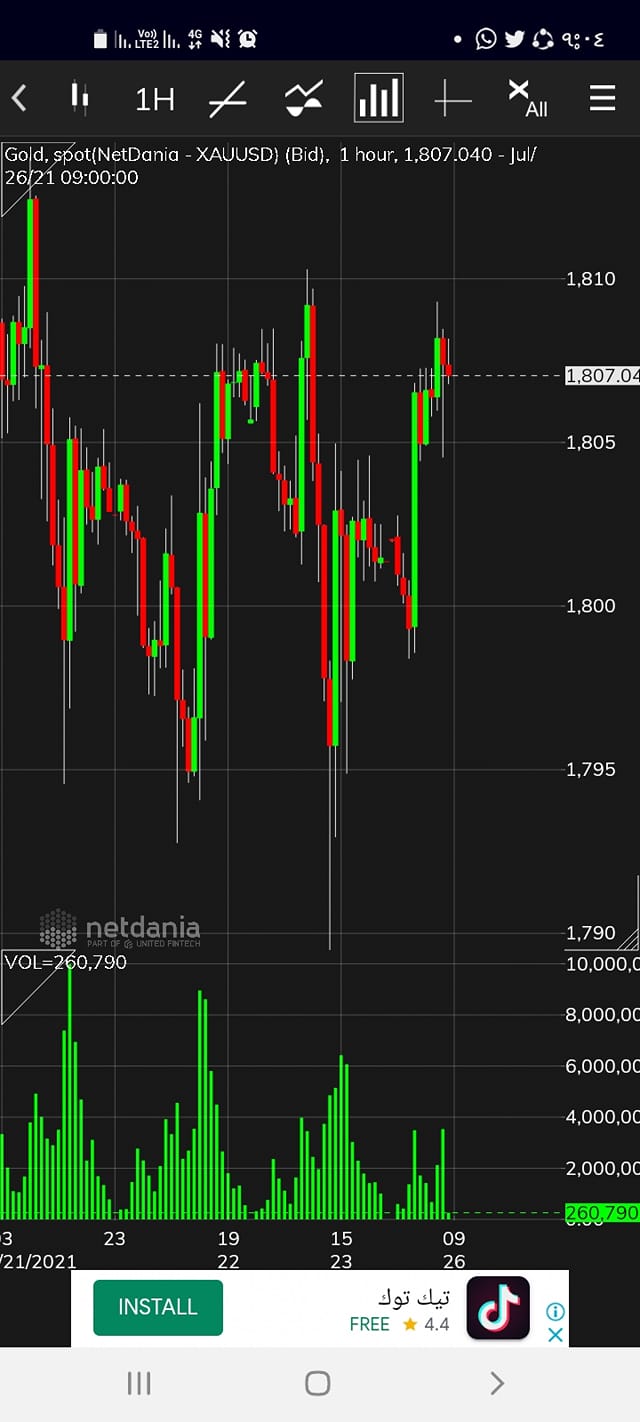Screen dimensions: 640x1422
Task: Toggle the volume bars study
Action: [x=379, y=98]
